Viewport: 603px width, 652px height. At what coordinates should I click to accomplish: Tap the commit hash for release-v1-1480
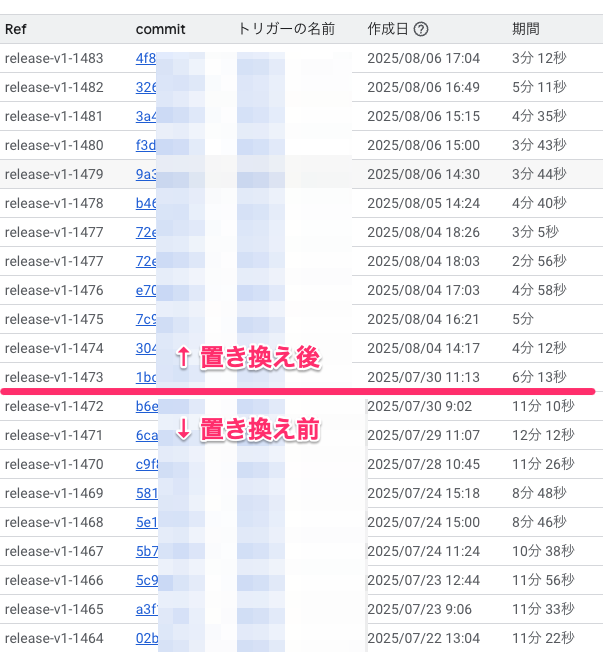click(146, 145)
